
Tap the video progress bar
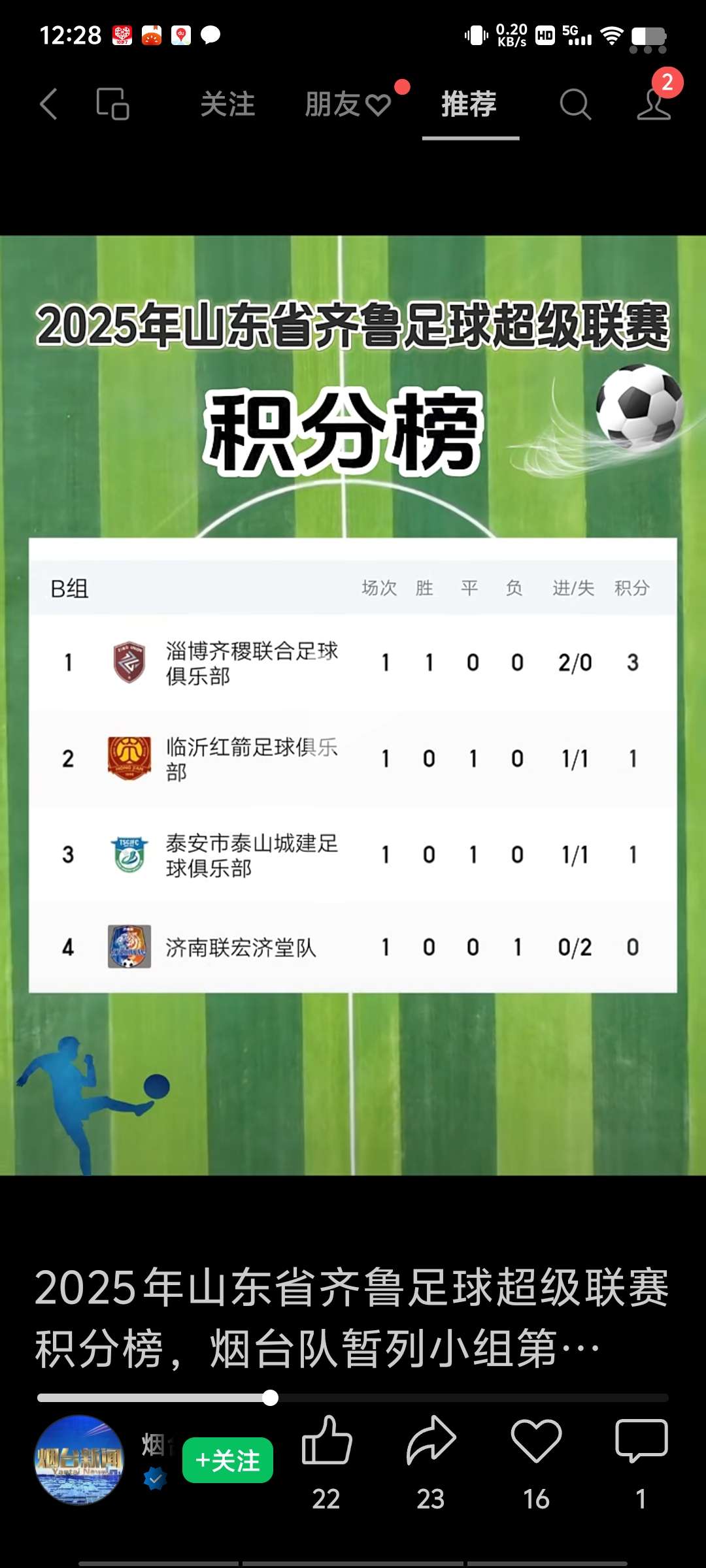coord(353,1397)
